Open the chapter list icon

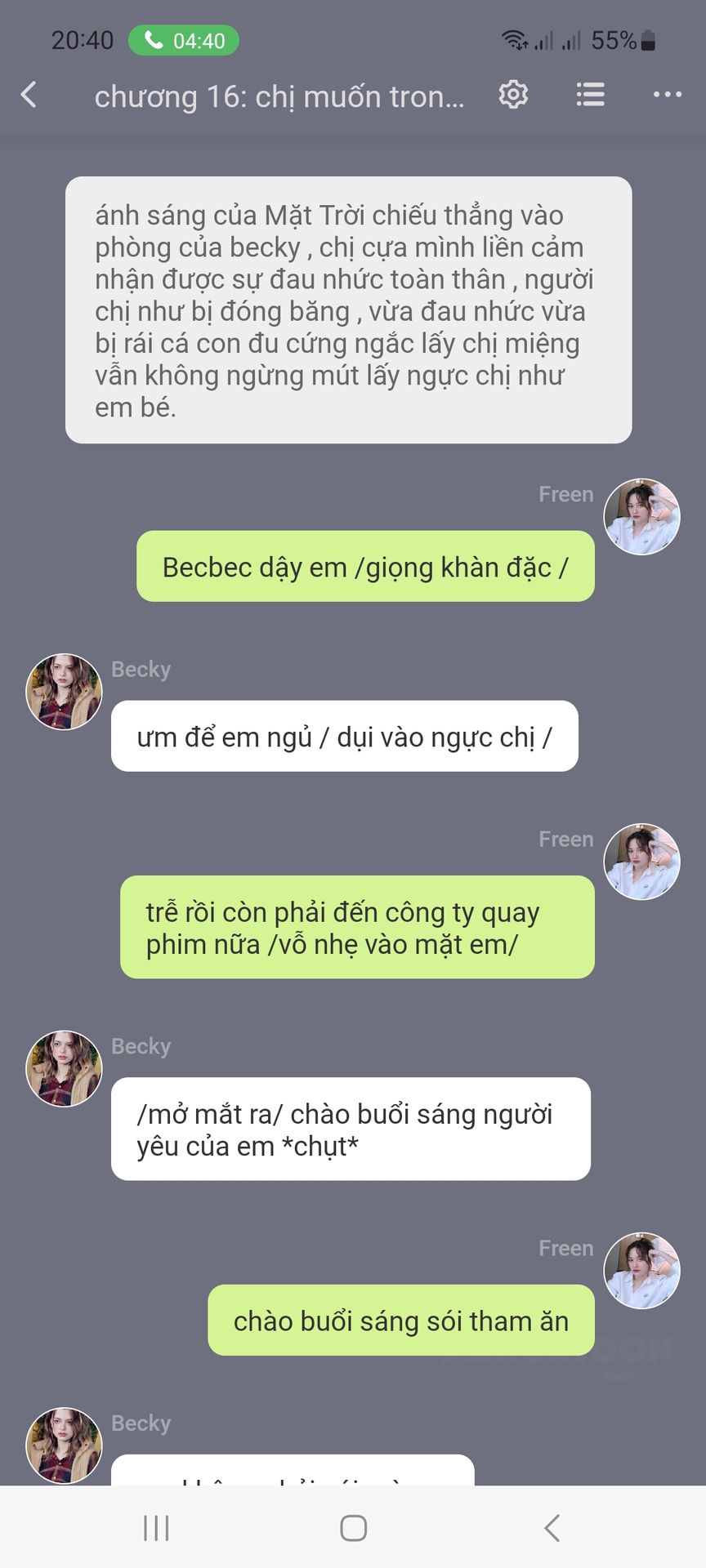point(590,95)
